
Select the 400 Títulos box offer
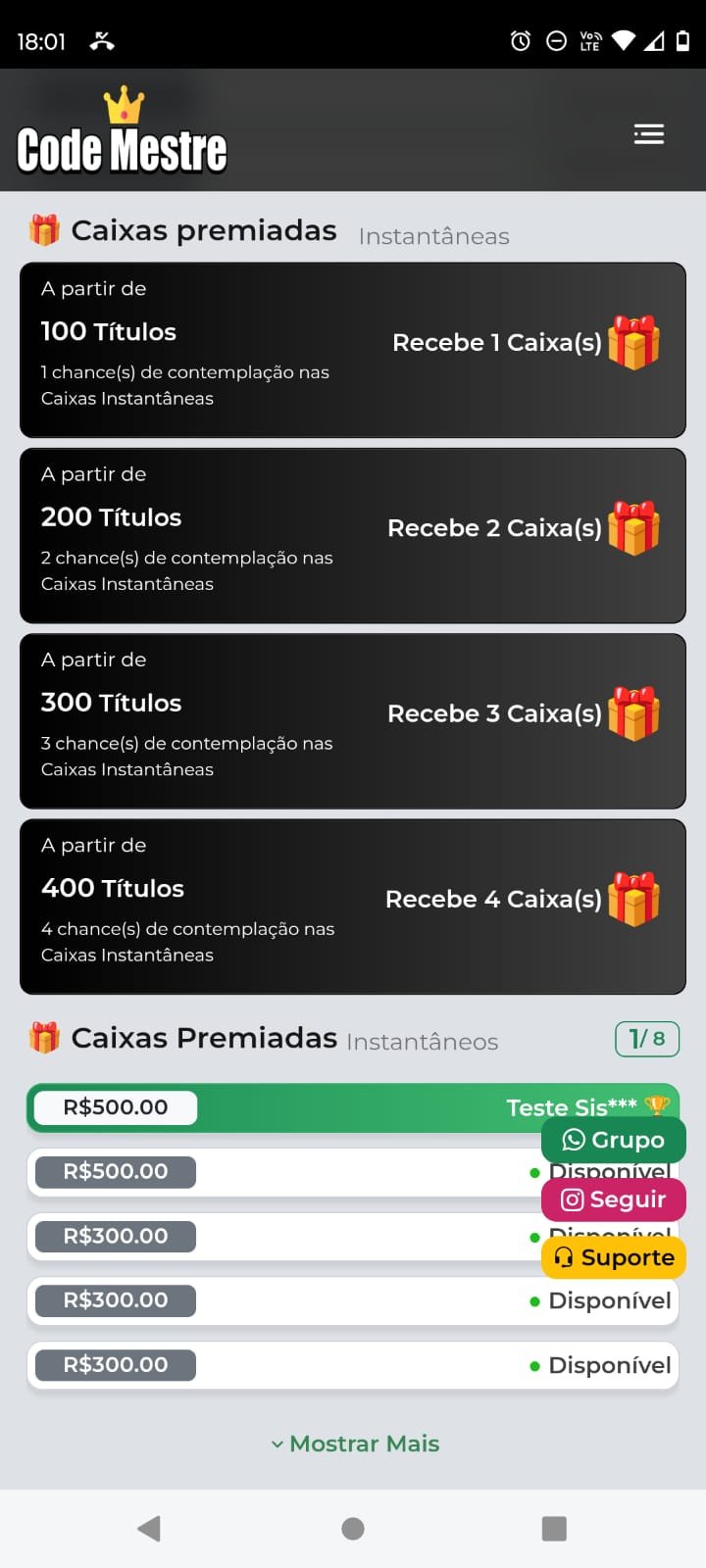pyautogui.click(x=352, y=906)
